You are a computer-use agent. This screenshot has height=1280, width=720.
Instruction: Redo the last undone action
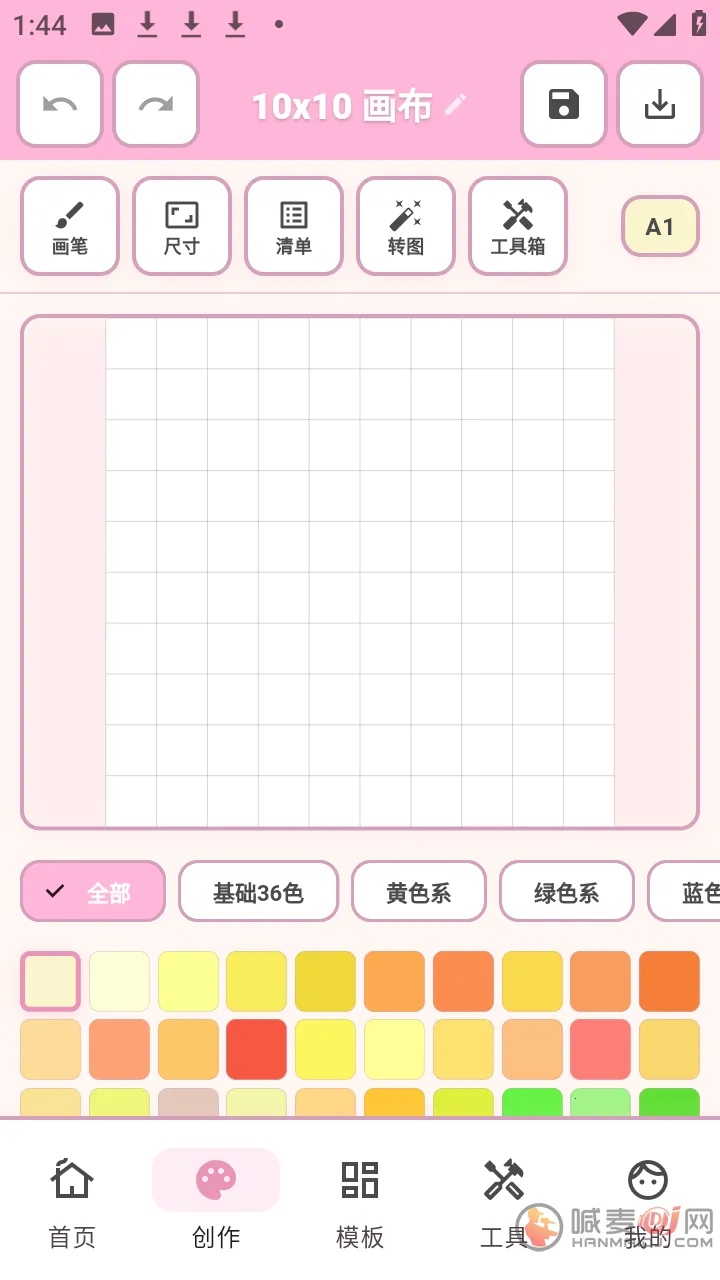156,104
